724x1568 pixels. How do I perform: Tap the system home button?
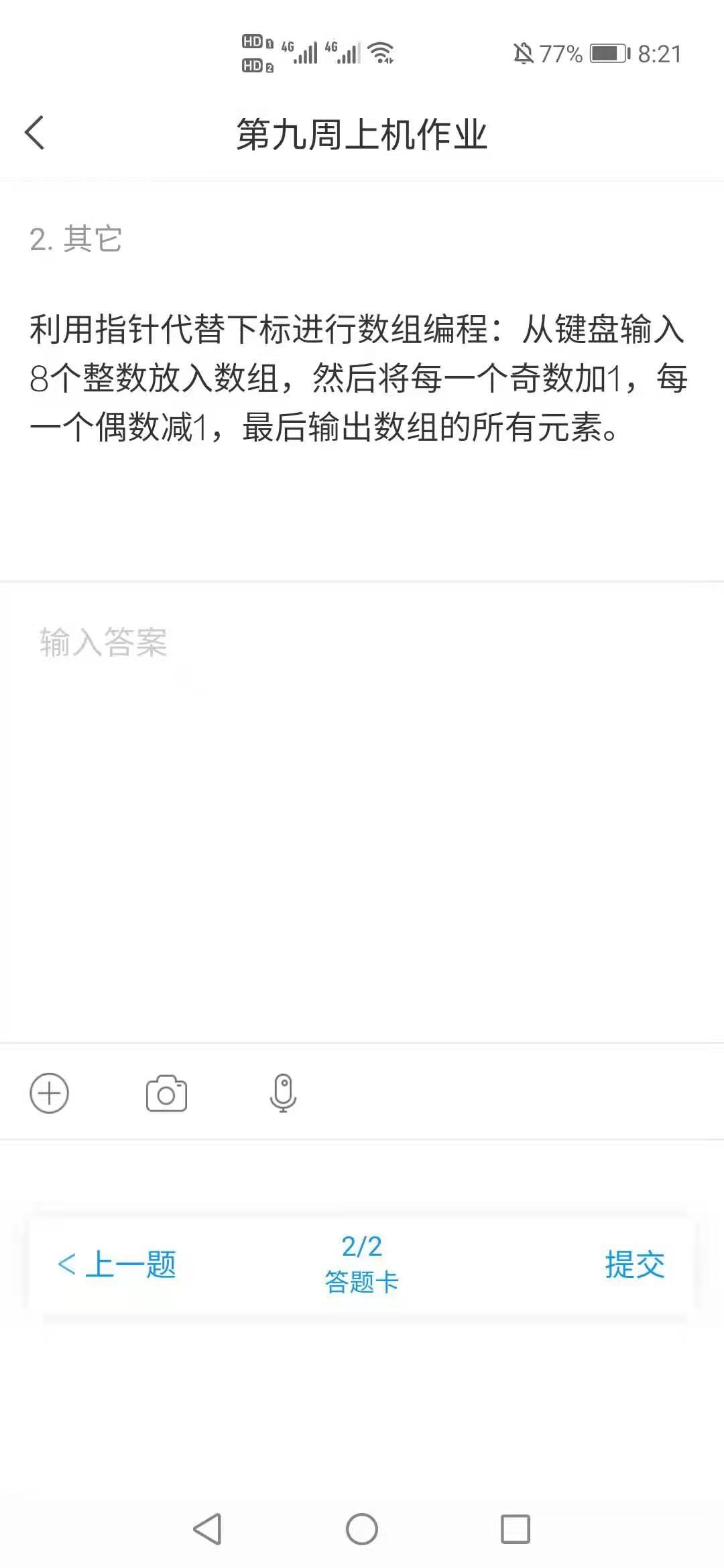[362, 1529]
